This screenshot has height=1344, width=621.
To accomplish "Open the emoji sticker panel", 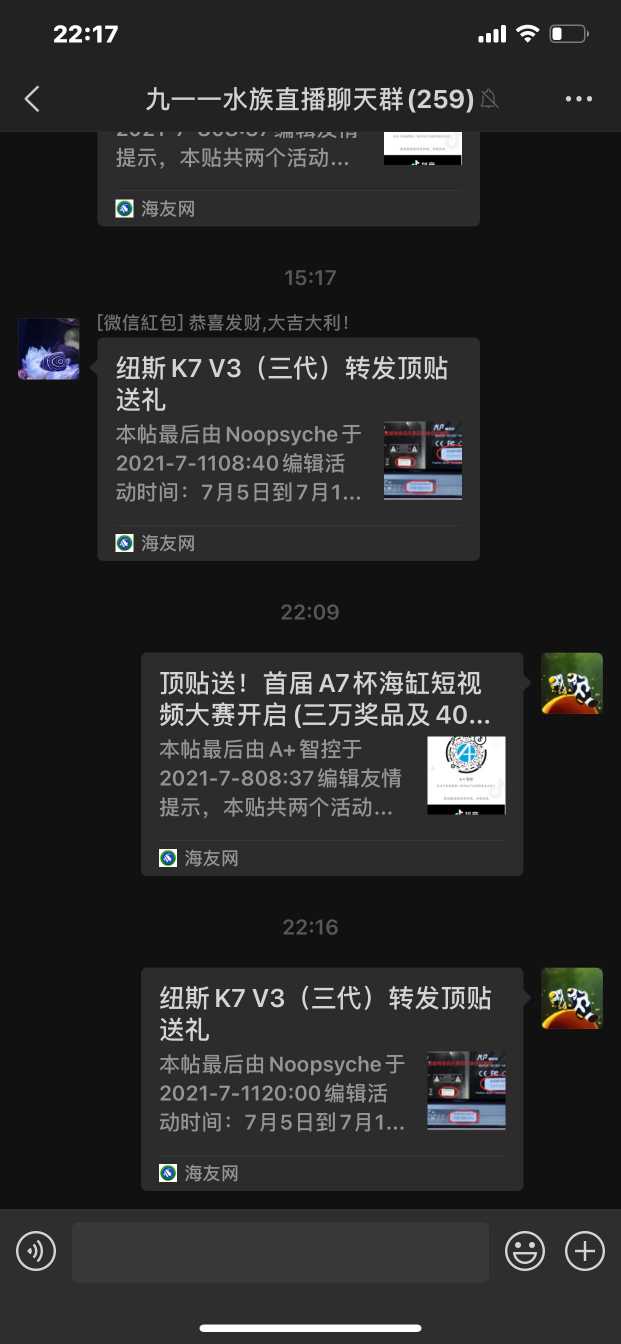I will [x=525, y=1251].
